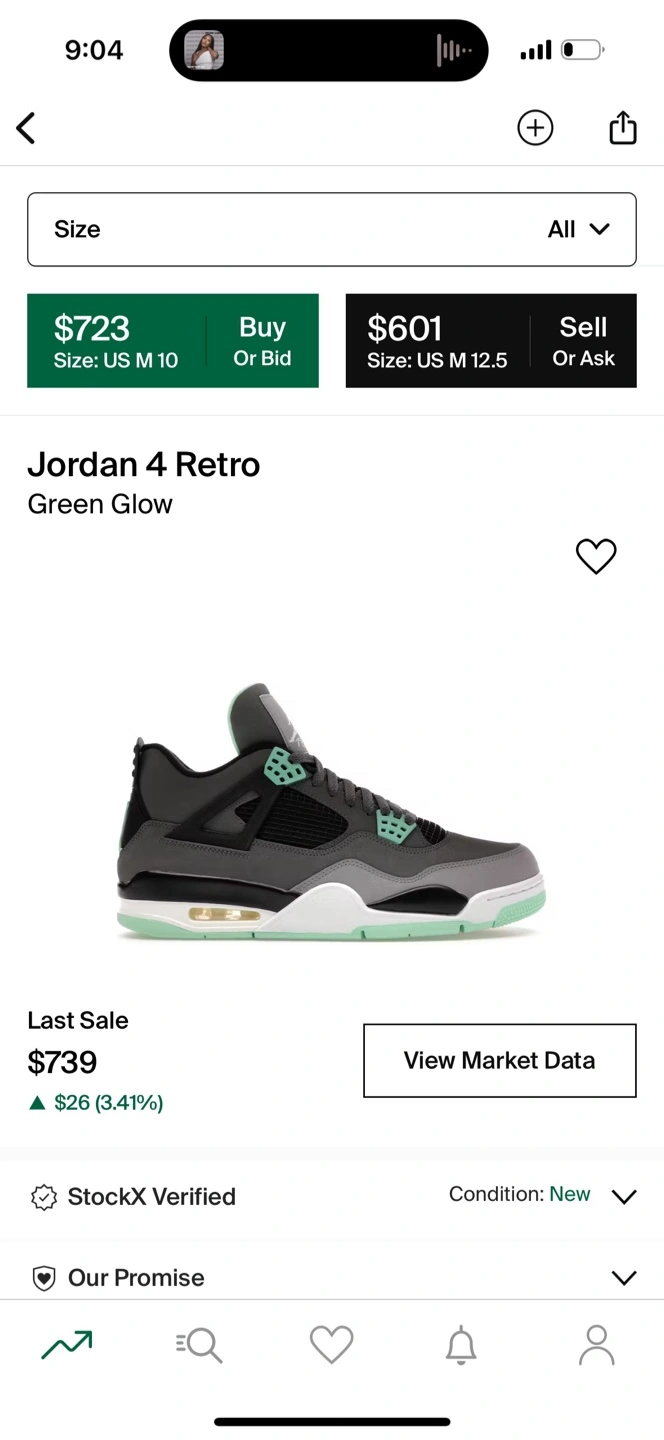Open the account profile tab
The width and height of the screenshot is (664, 1440).
click(597, 1345)
